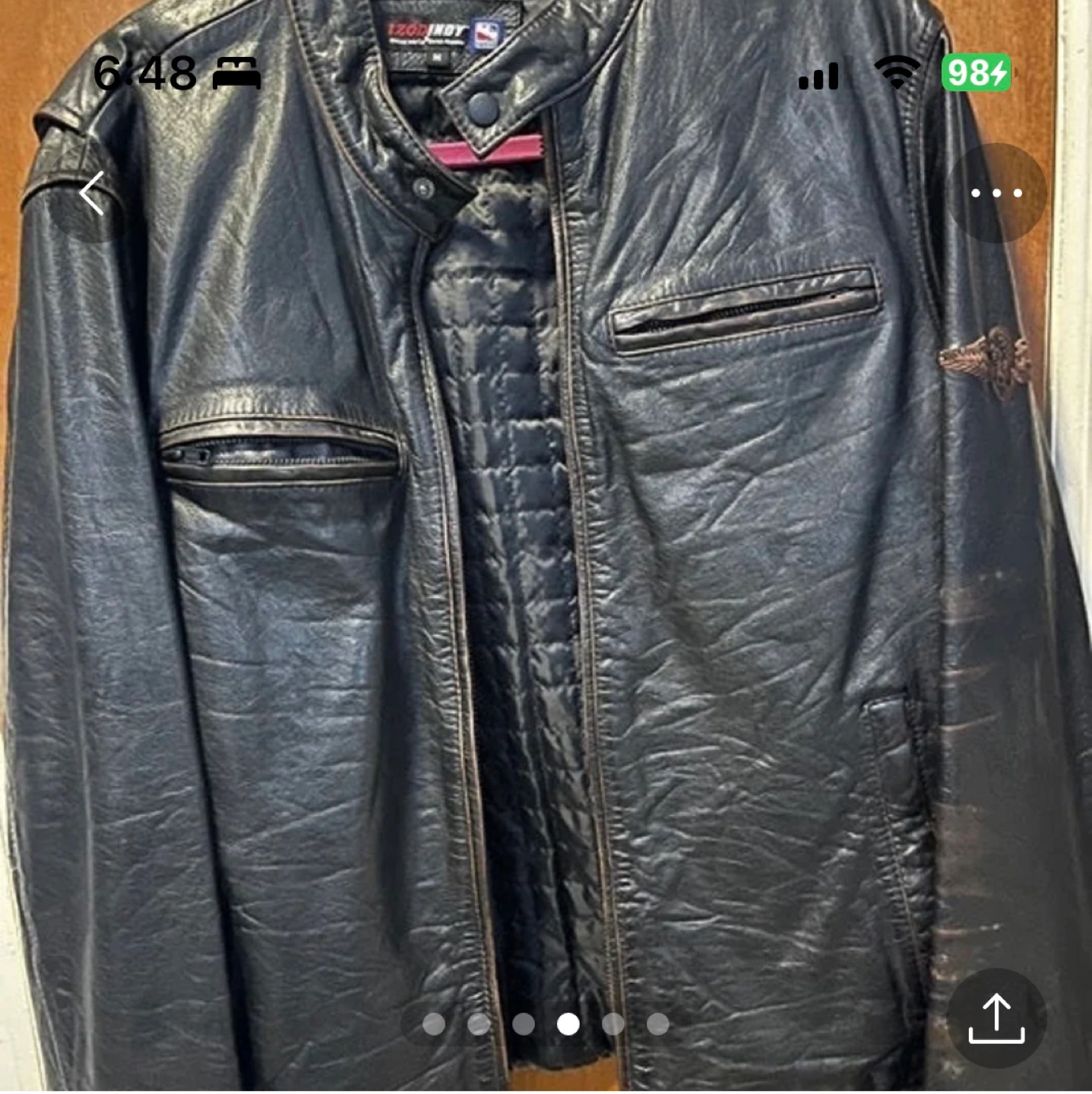Go back using the left arrow
Image resolution: width=1092 pixels, height=1094 pixels.
click(93, 193)
